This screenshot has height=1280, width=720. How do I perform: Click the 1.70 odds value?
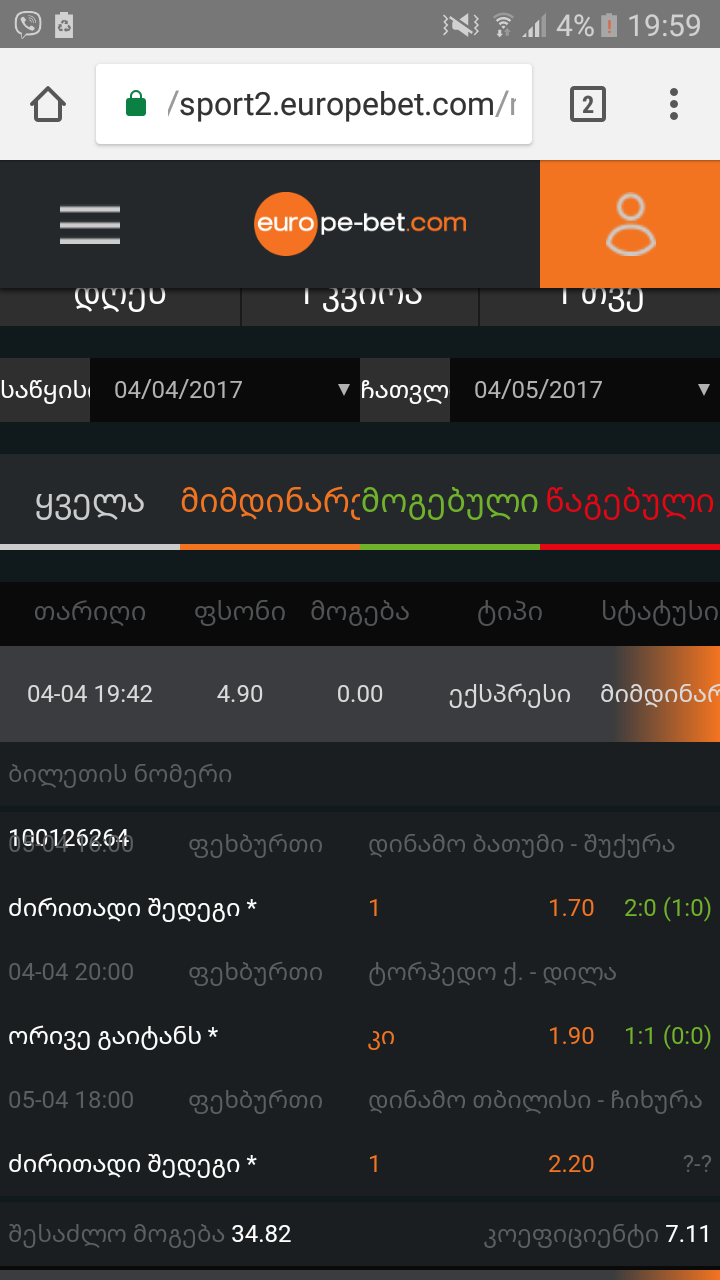point(571,908)
